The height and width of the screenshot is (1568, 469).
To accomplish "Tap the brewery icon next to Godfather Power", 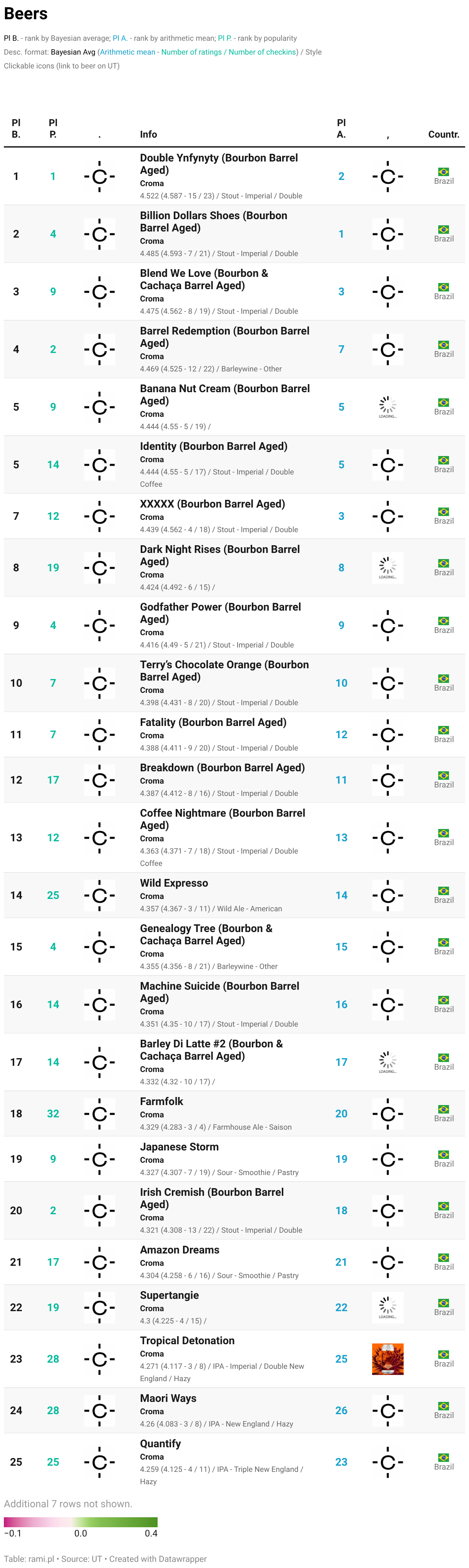I will pos(99,626).
